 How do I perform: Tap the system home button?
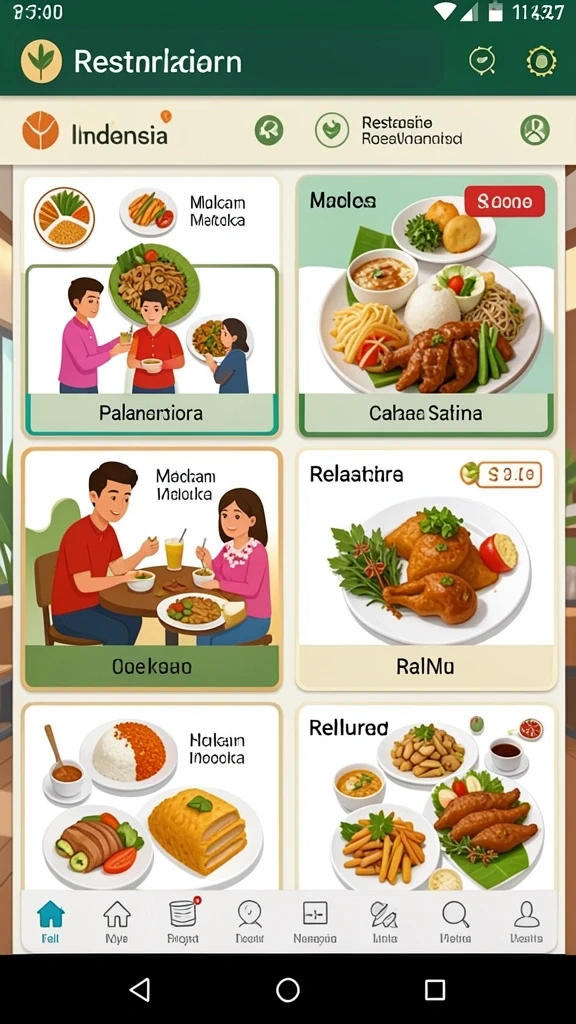pos(288,989)
